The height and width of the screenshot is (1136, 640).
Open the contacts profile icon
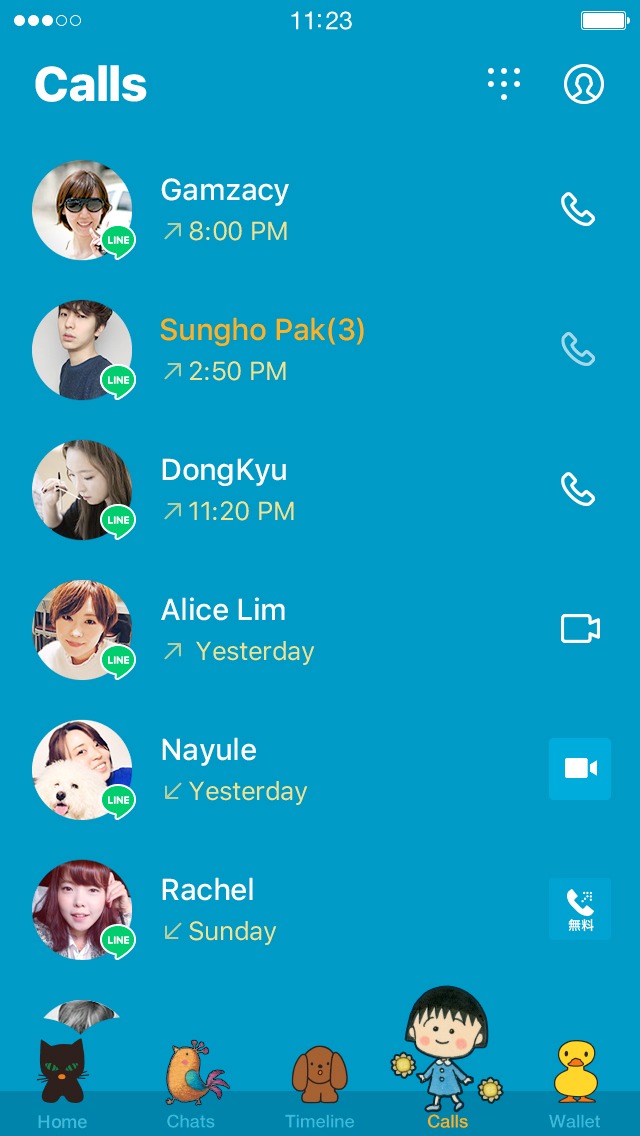click(584, 84)
